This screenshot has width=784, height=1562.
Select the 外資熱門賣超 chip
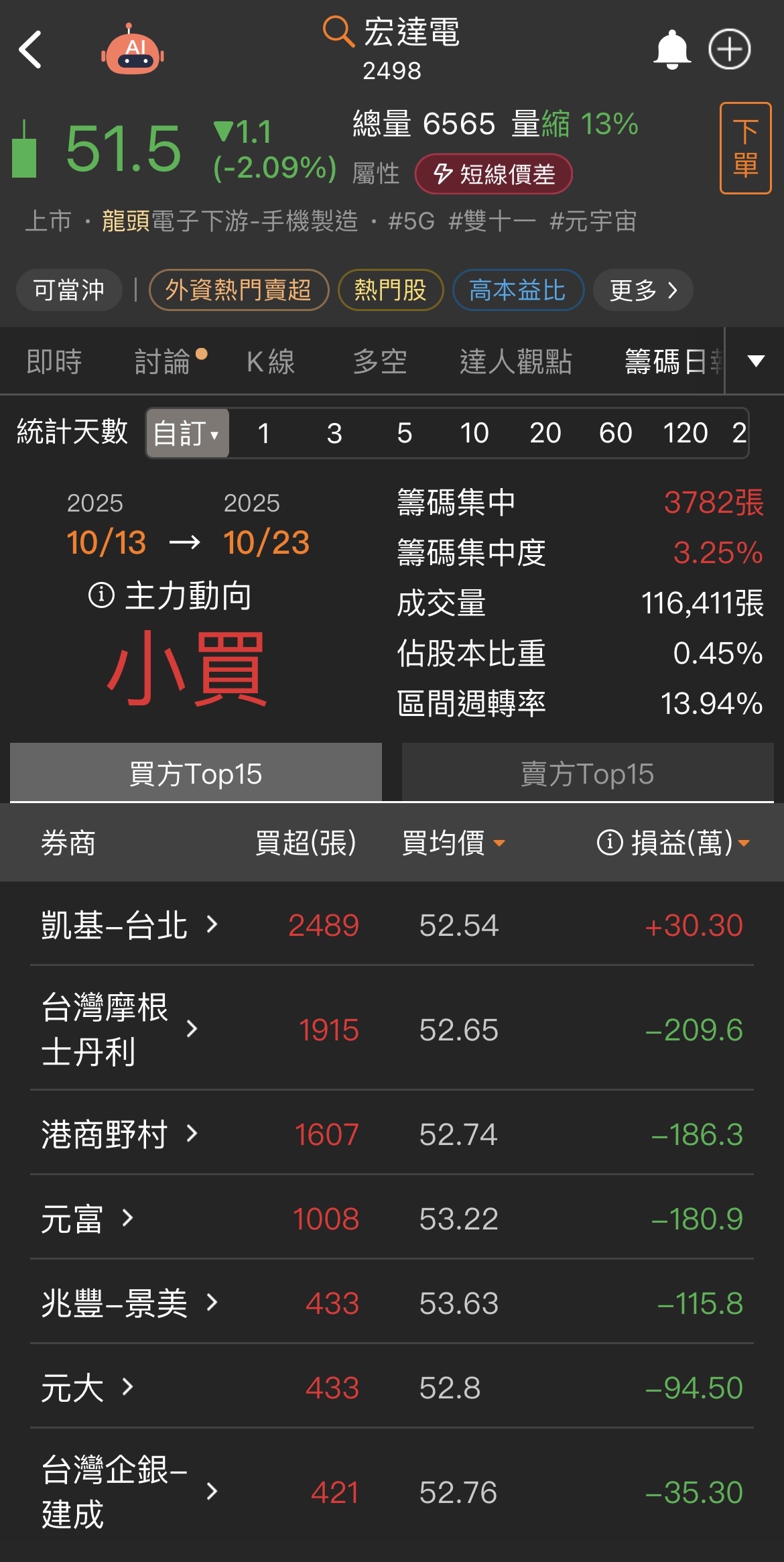(x=239, y=290)
